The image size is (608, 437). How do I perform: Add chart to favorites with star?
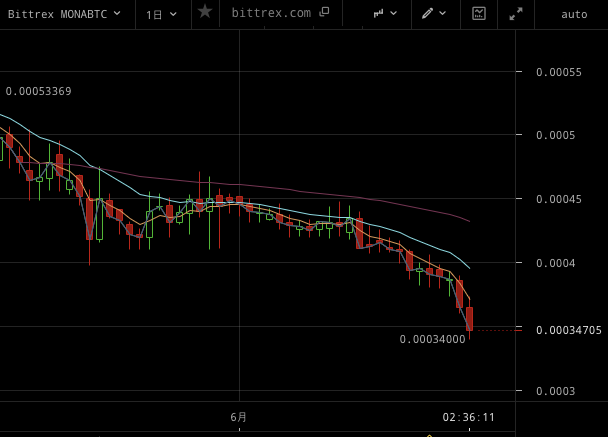(204, 12)
